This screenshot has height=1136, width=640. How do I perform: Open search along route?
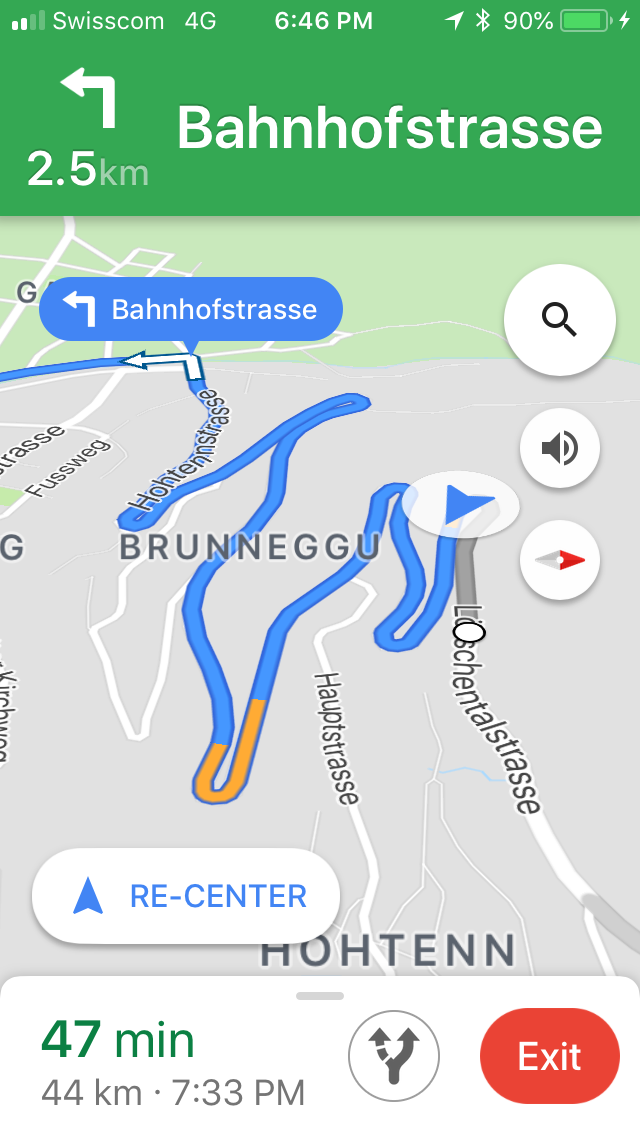[x=560, y=320]
